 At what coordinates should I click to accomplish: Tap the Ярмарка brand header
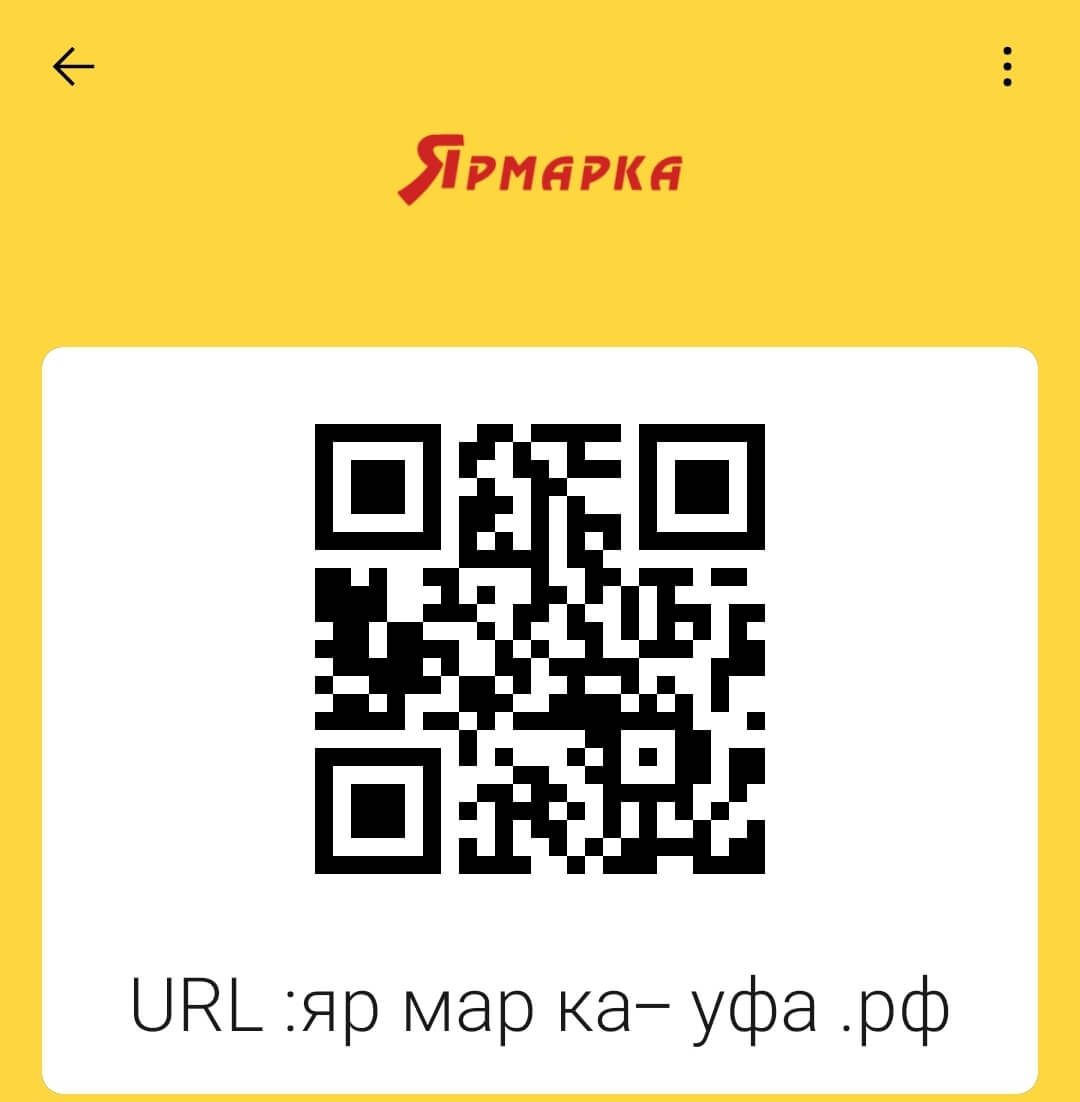point(540,168)
